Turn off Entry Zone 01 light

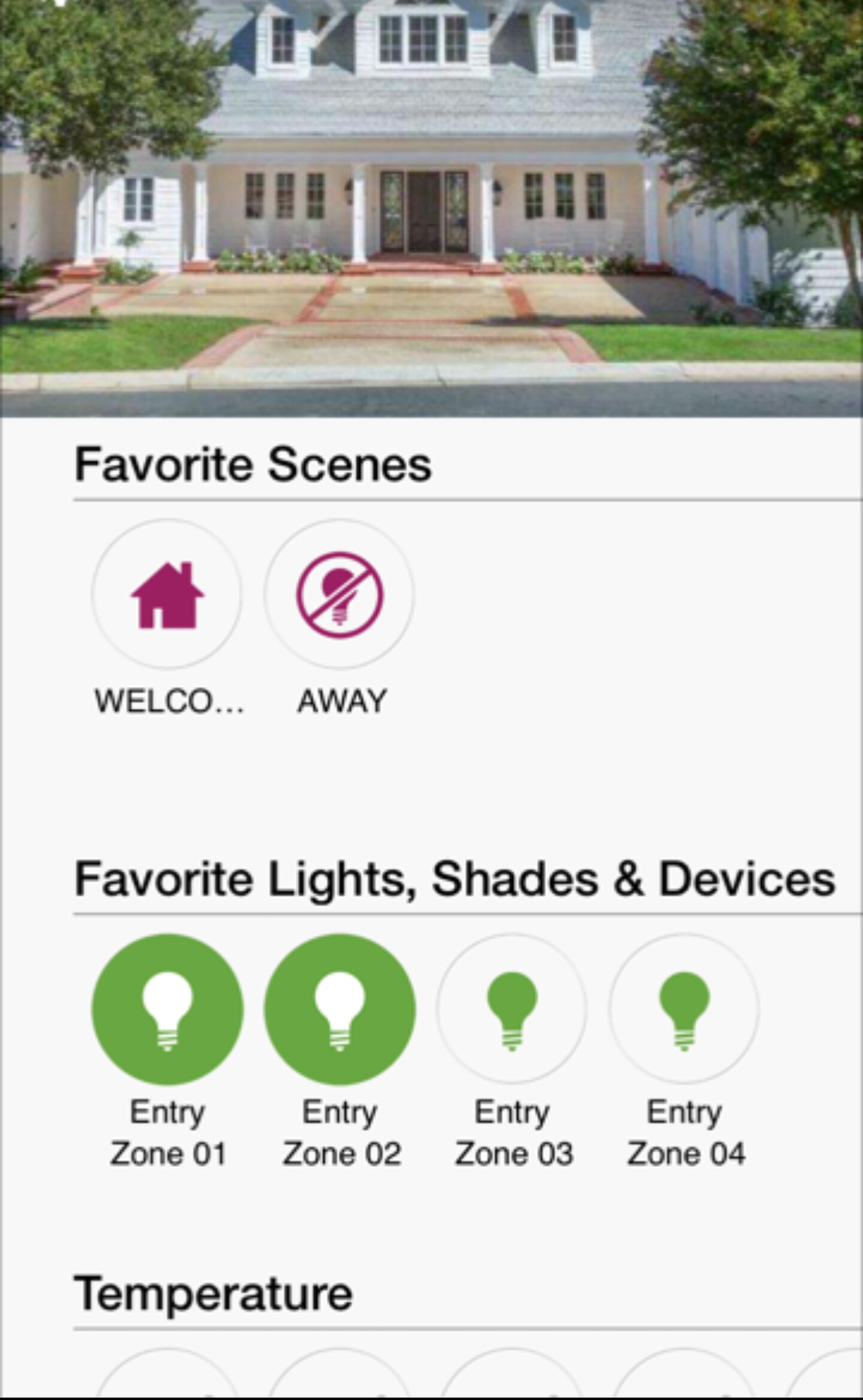(x=167, y=1009)
